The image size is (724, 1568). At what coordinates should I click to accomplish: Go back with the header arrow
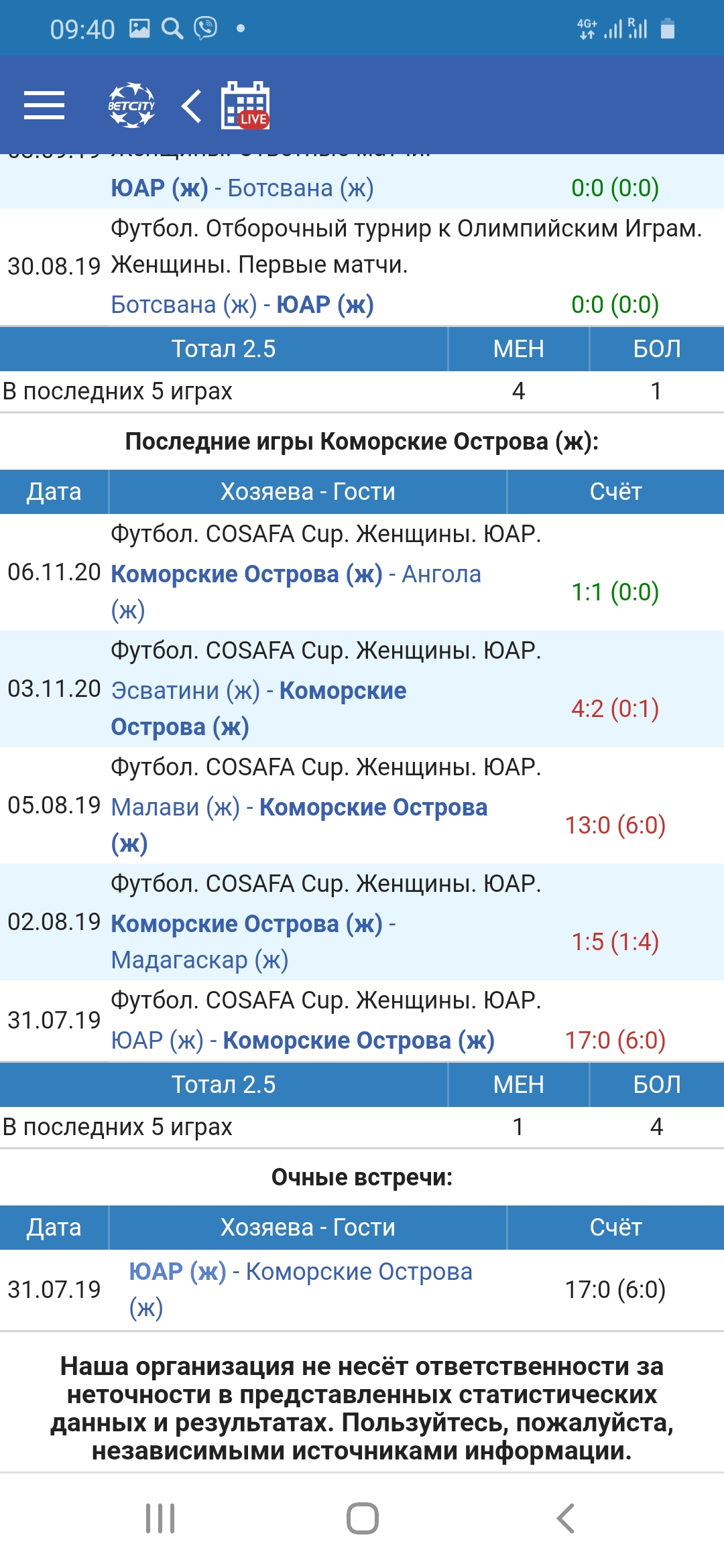point(192,106)
